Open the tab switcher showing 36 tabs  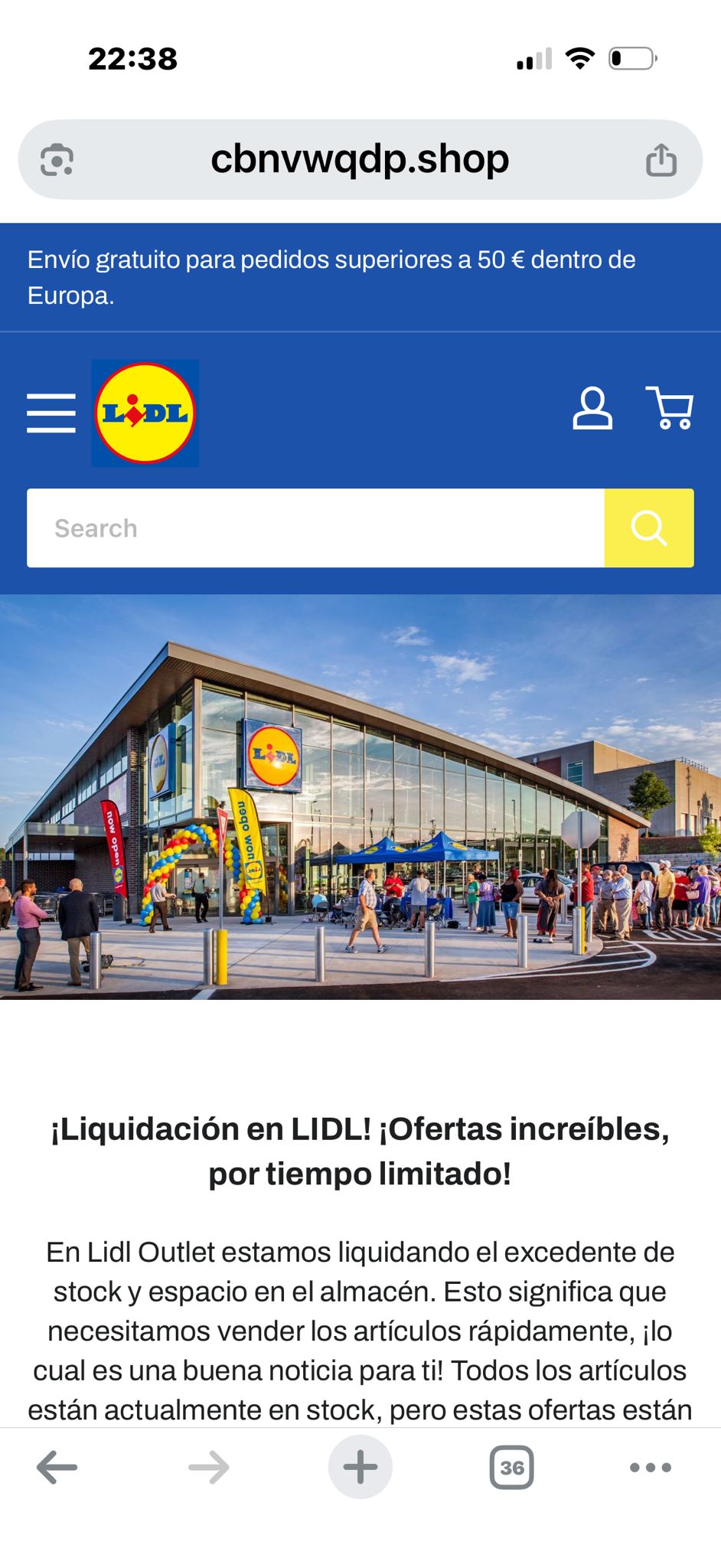coord(511,1468)
